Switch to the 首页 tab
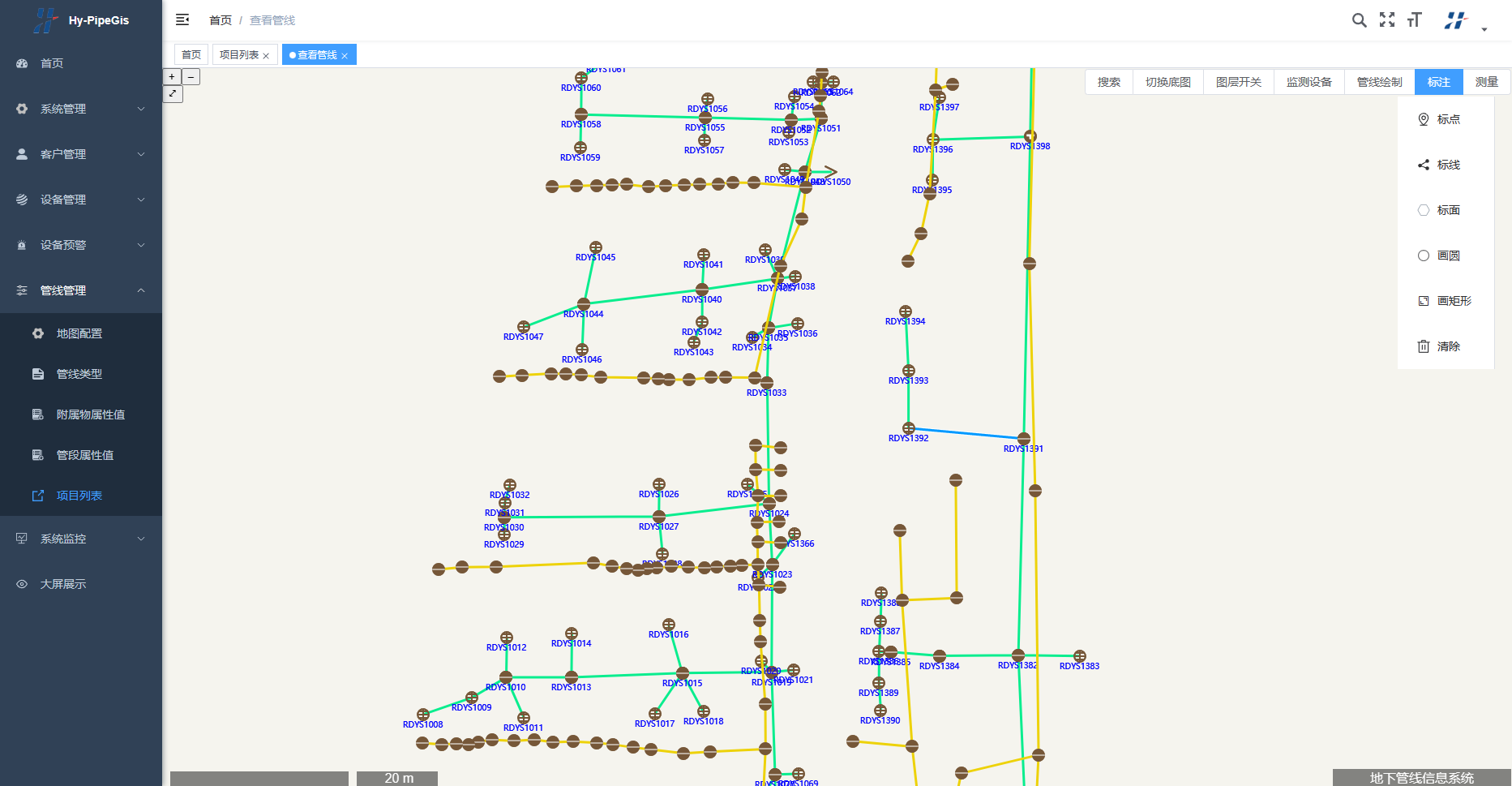Image resolution: width=1512 pixels, height=786 pixels. click(191, 55)
